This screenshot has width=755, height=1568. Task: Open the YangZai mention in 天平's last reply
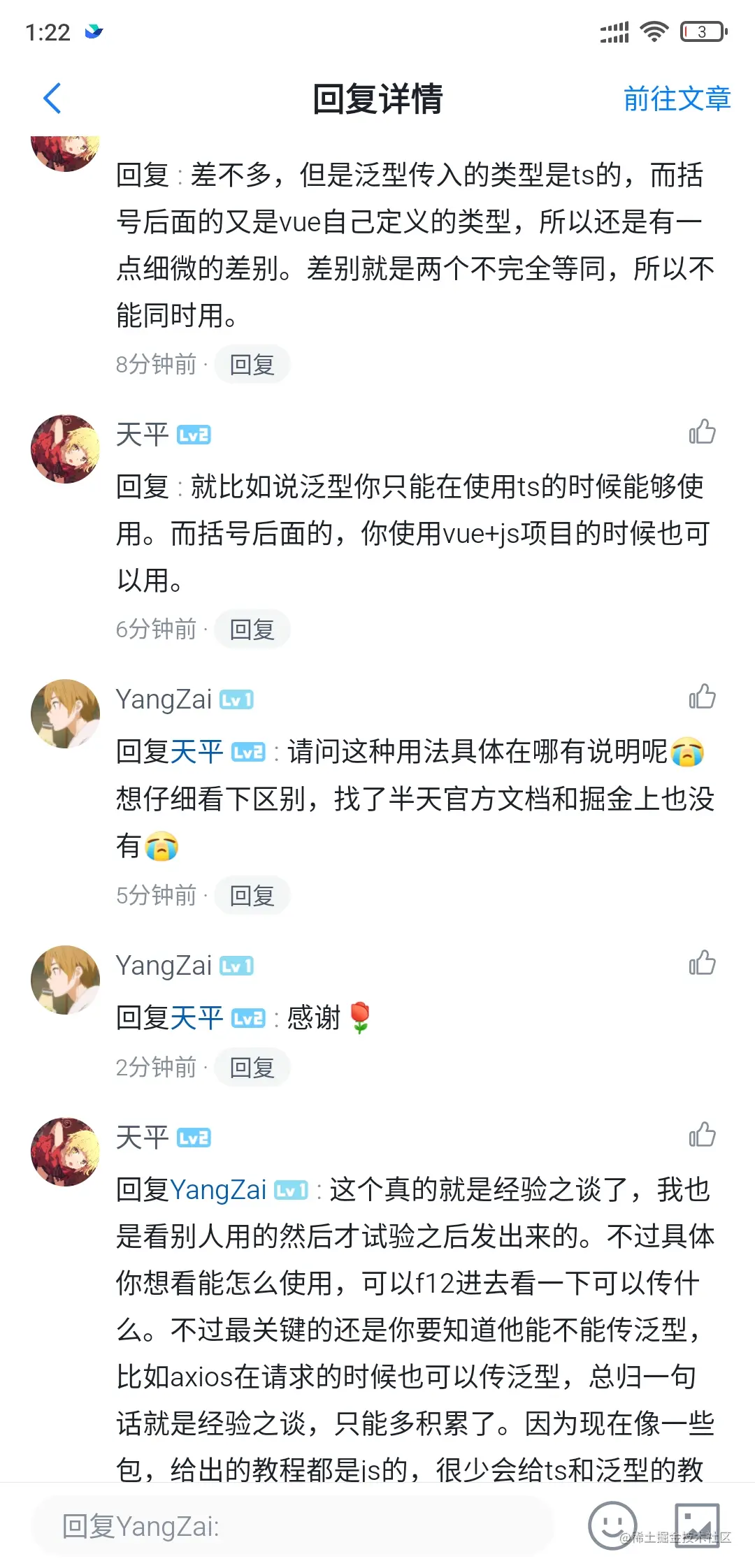click(x=218, y=1189)
